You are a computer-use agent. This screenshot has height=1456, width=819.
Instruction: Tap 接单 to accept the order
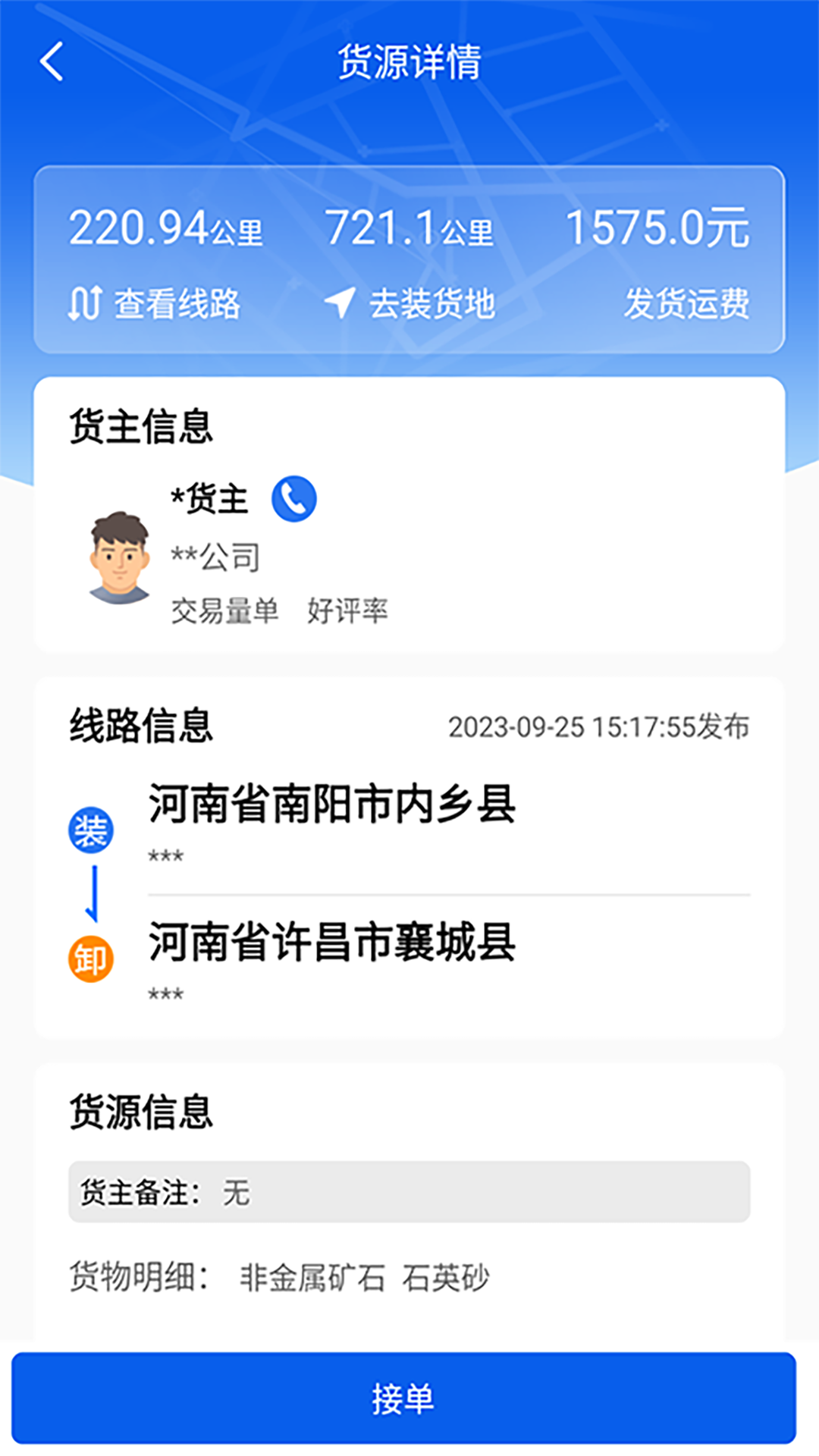403,1398
